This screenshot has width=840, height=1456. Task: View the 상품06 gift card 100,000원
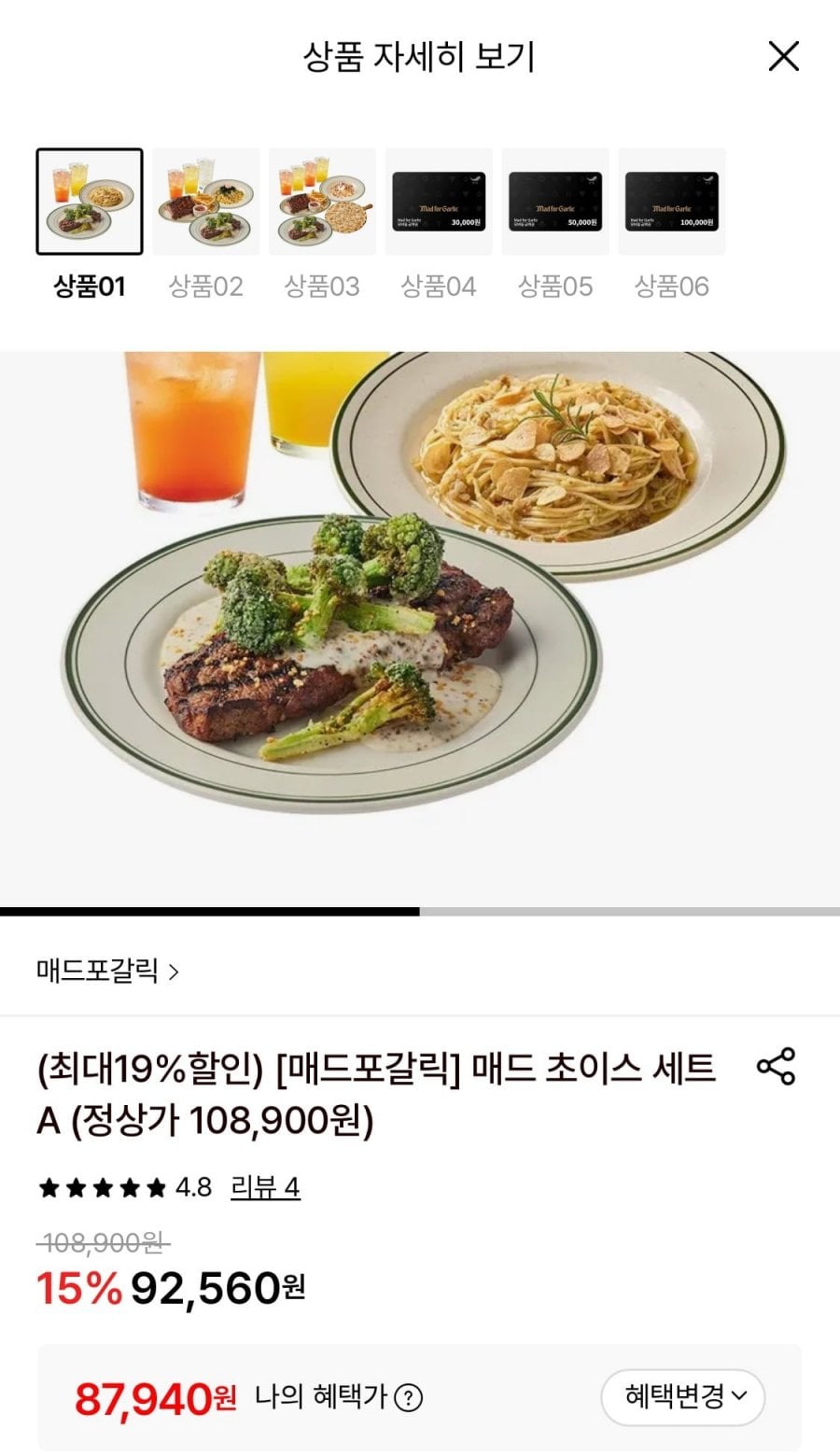[671, 202]
